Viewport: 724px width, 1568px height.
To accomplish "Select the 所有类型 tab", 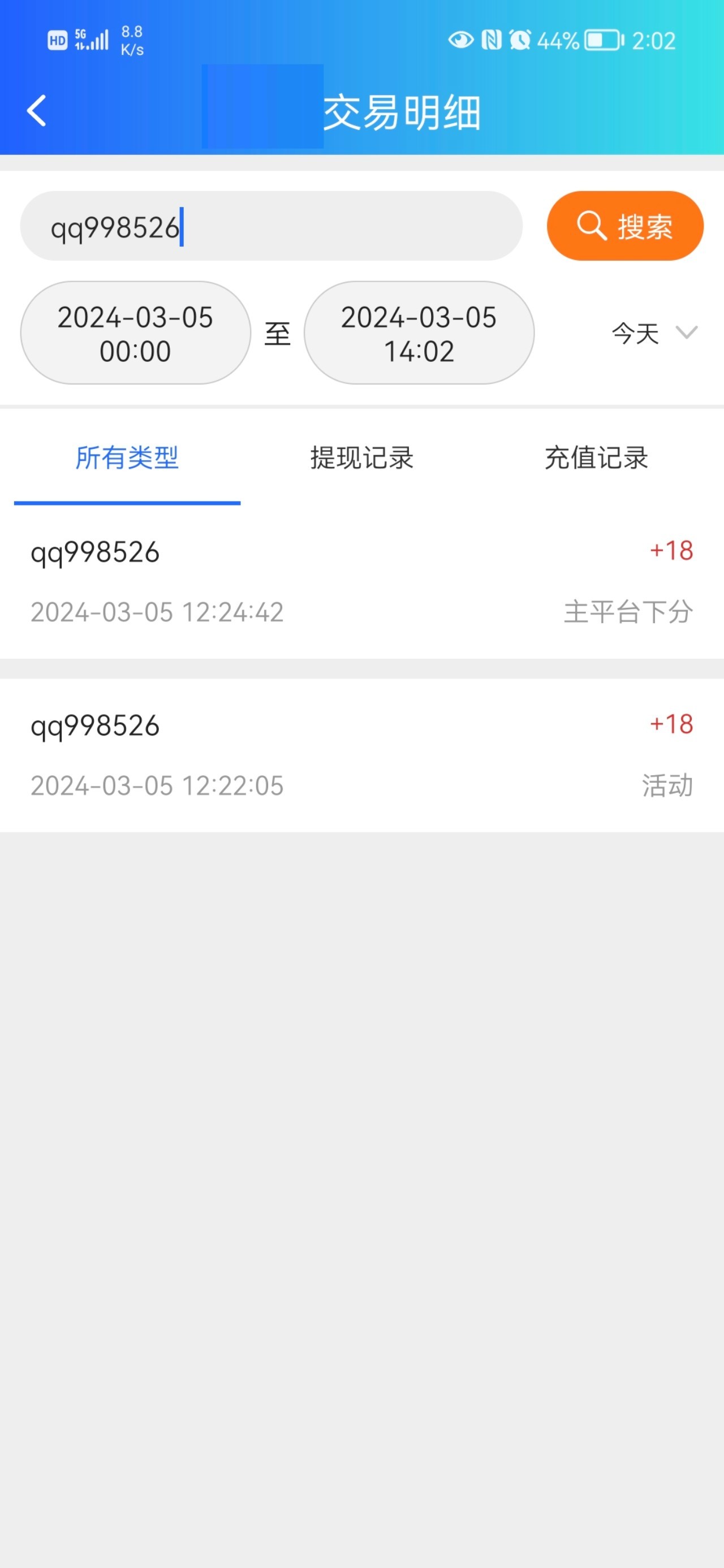I will tap(127, 458).
